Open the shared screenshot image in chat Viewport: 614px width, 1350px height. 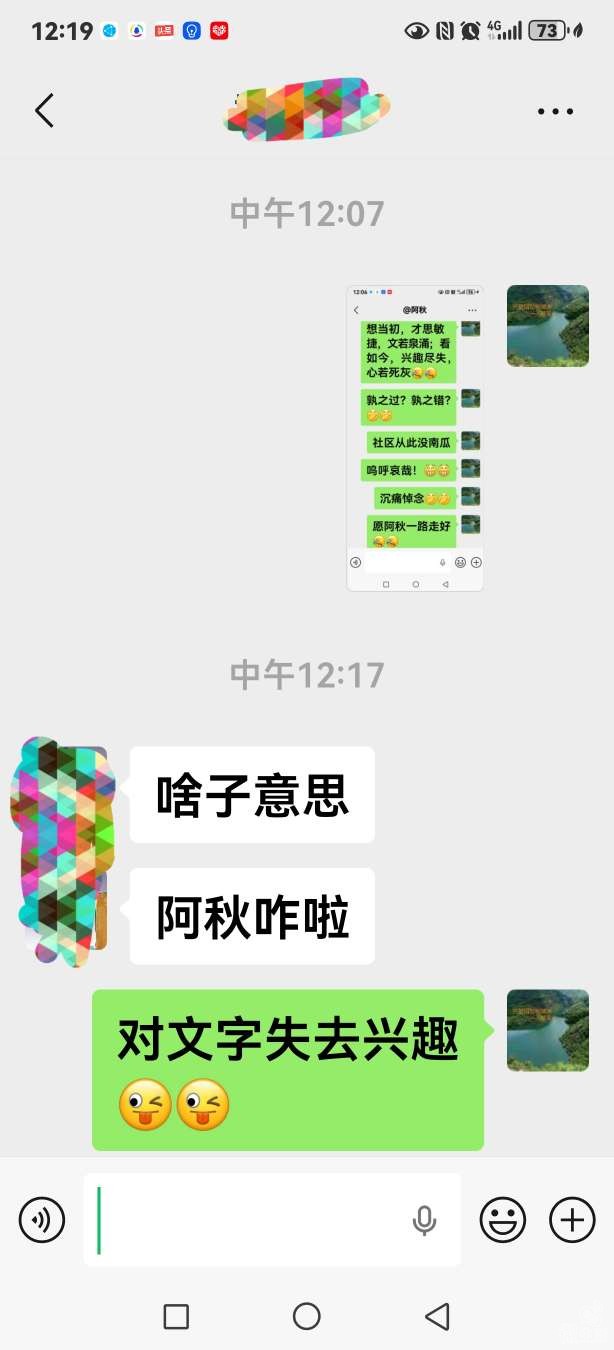415,438
